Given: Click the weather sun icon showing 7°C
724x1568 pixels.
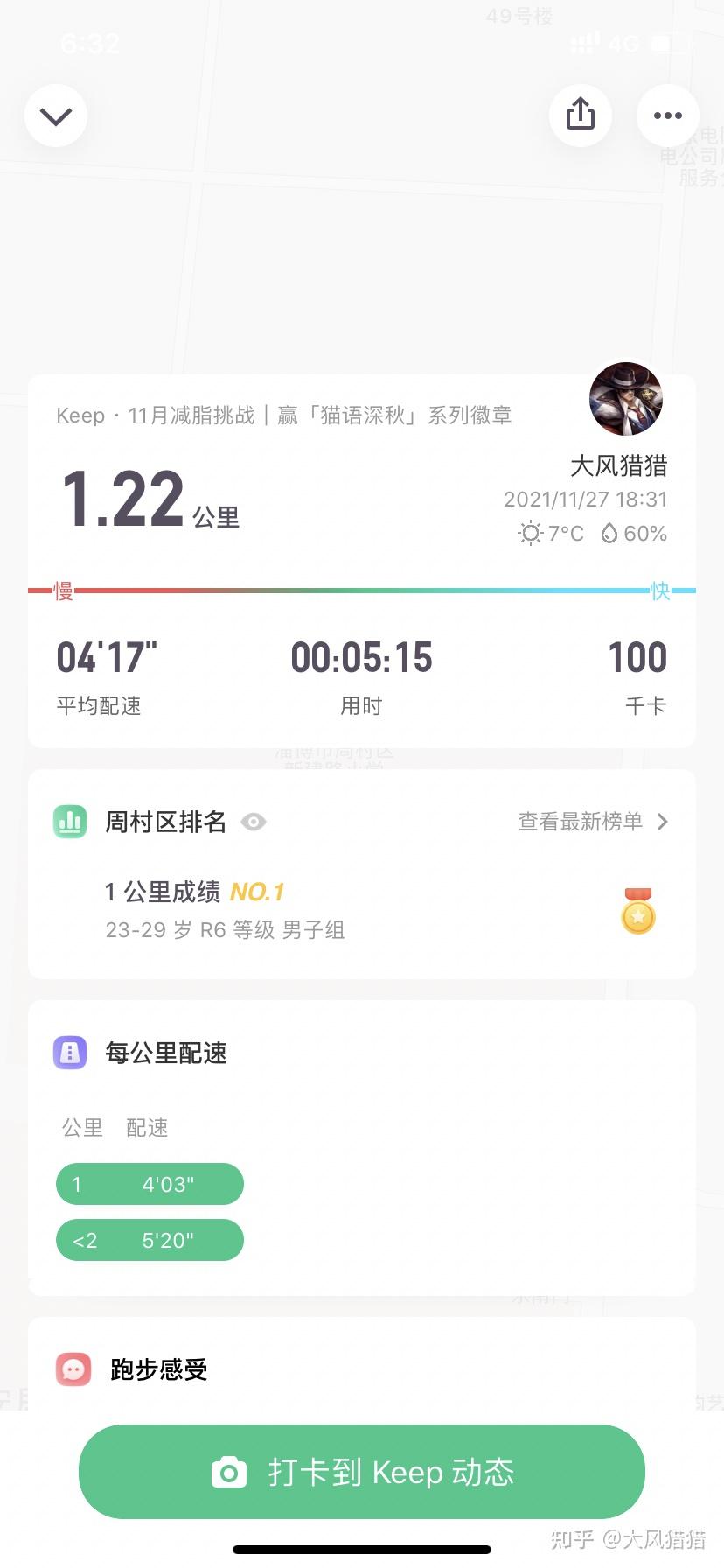Looking at the screenshot, I should [x=530, y=533].
